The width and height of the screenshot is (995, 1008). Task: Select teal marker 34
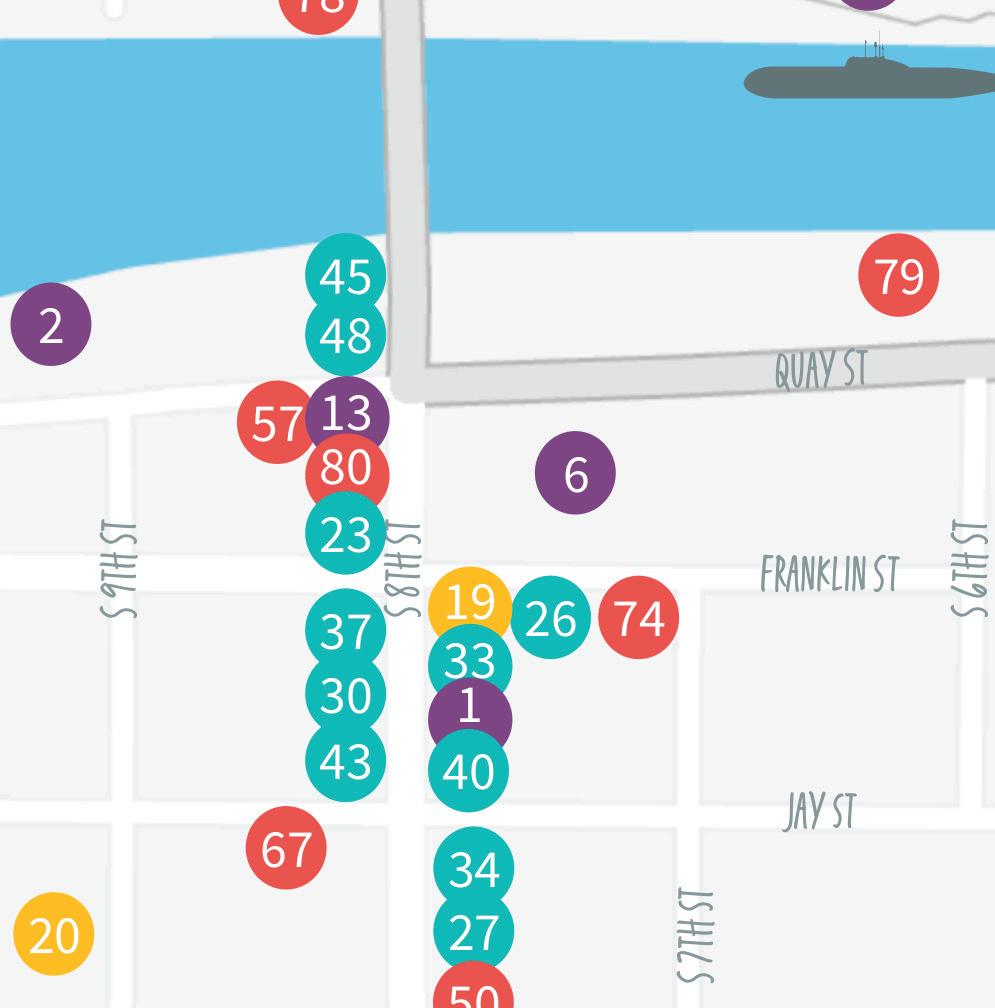pyautogui.click(x=473, y=866)
